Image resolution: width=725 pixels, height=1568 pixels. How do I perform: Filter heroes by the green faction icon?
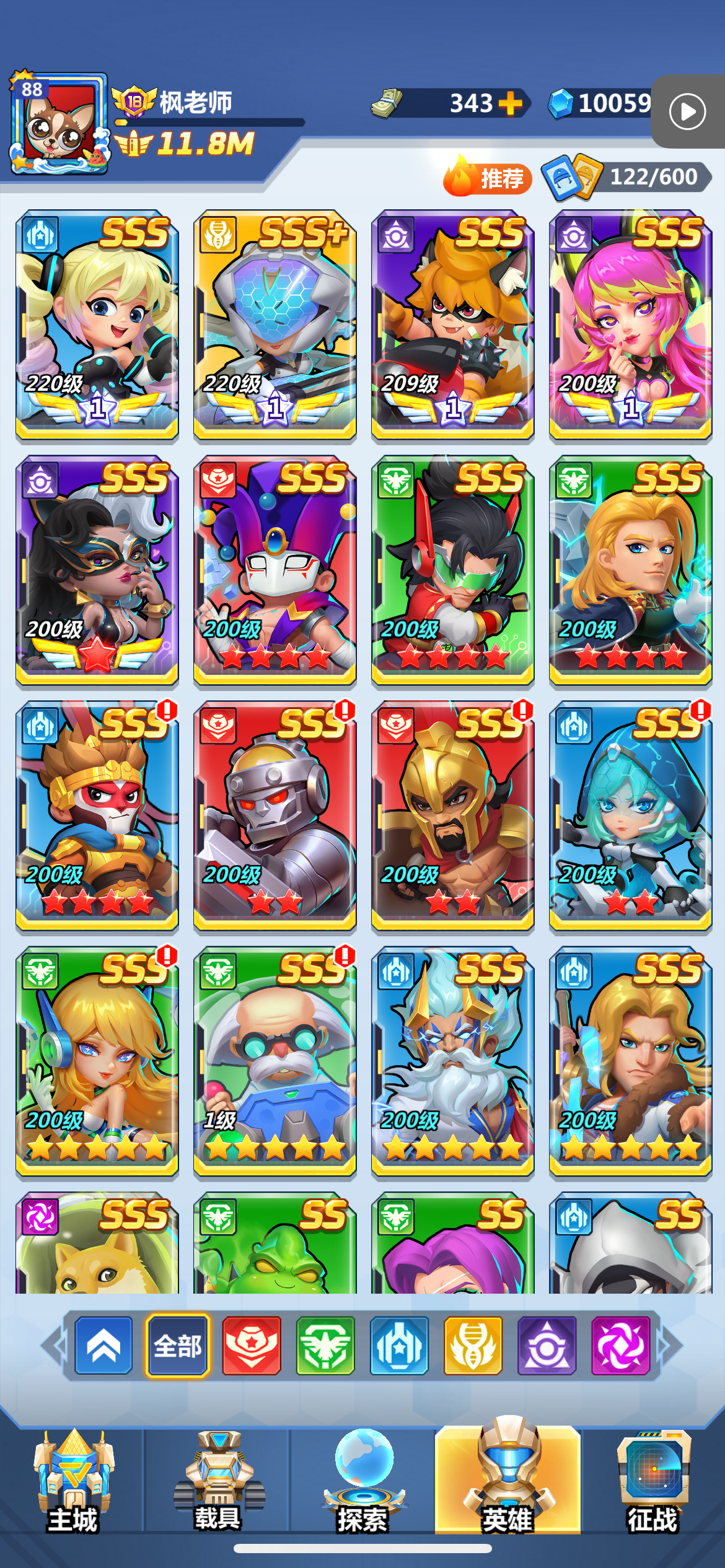[x=325, y=1346]
